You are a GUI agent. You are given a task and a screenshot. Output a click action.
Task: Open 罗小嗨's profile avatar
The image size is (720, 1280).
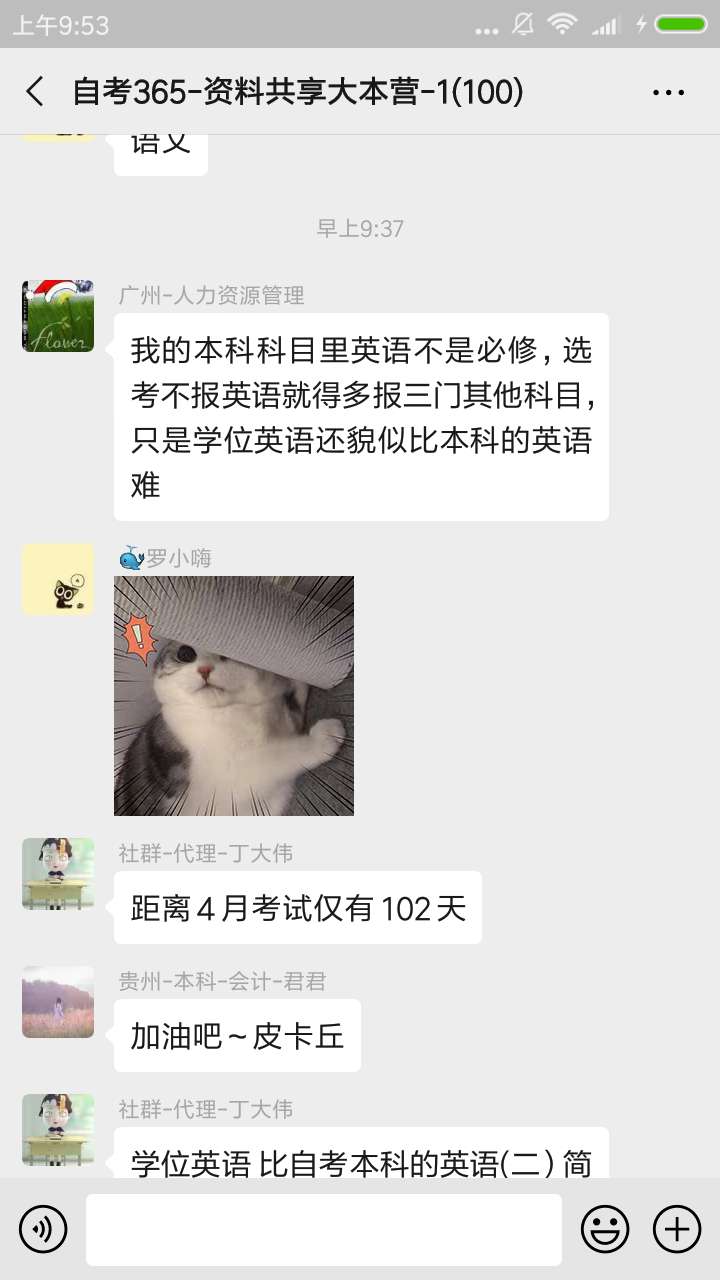pos(58,579)
